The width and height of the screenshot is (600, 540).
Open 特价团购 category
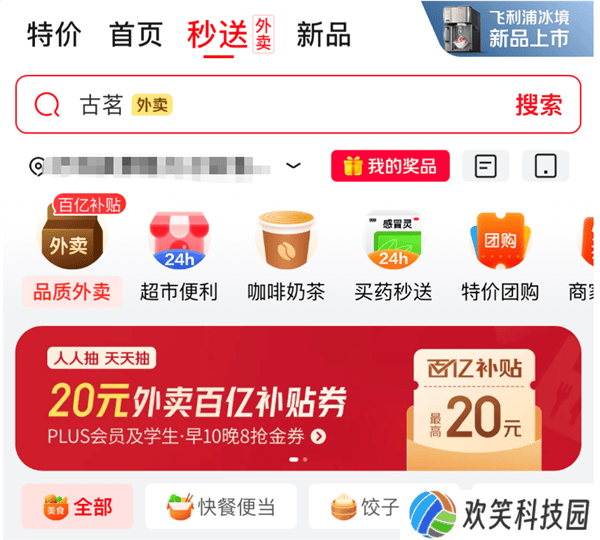(500, 255)
